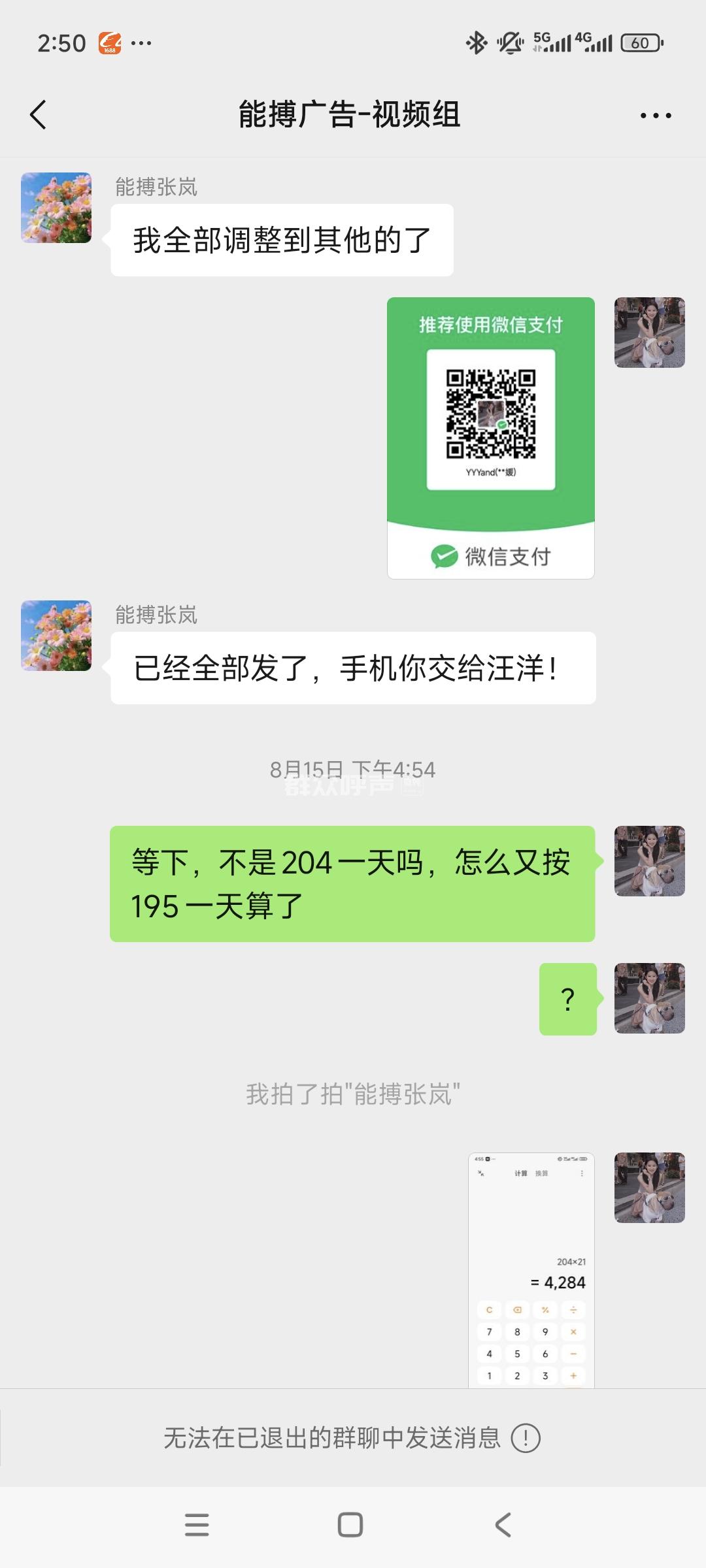Image resolution: width=706 pixels, height=1568 pixels.
Task: Open 能搏张岚's avatar beside the 已经全部发了 message
Action: [x=56, y=636]
